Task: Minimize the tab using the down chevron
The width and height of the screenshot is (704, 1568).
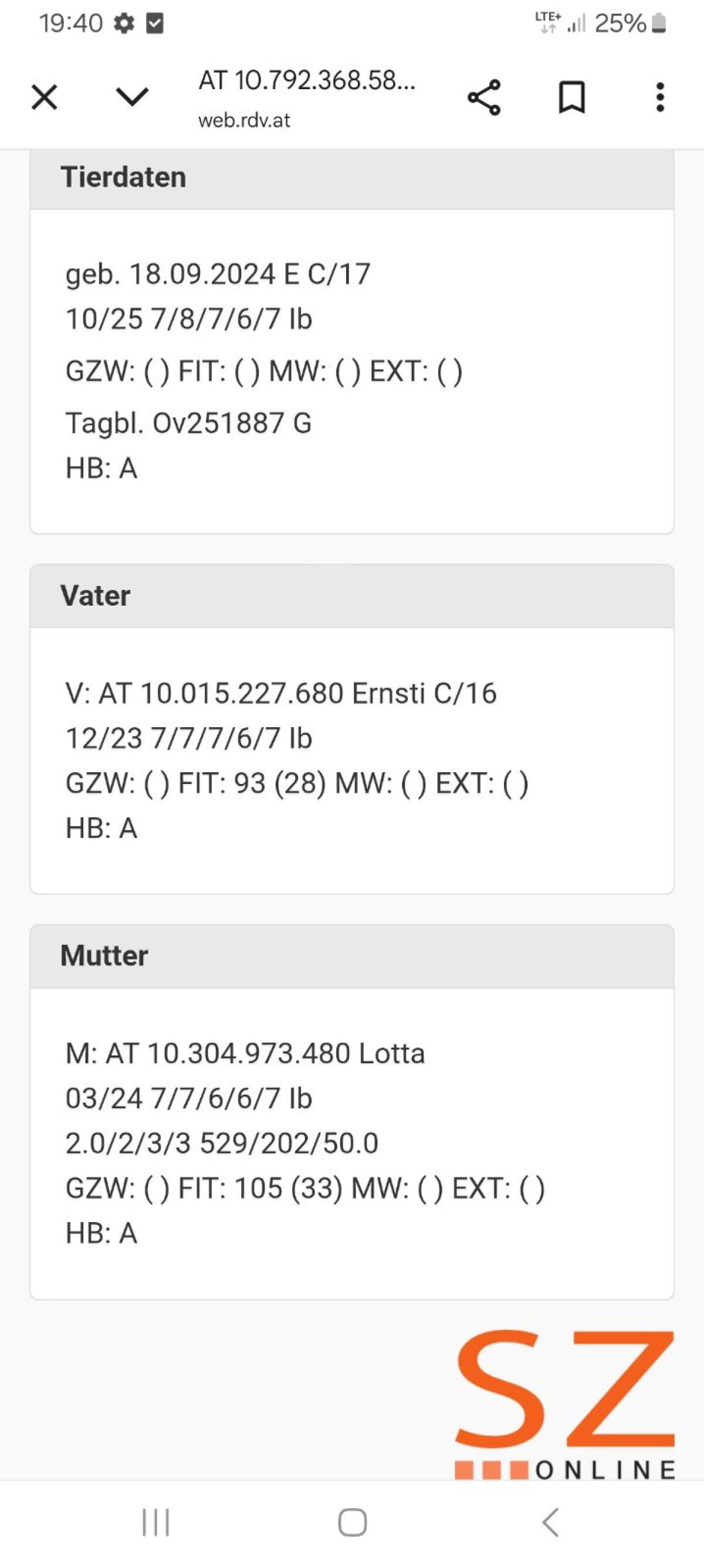Action: click(x=131, y=97)
